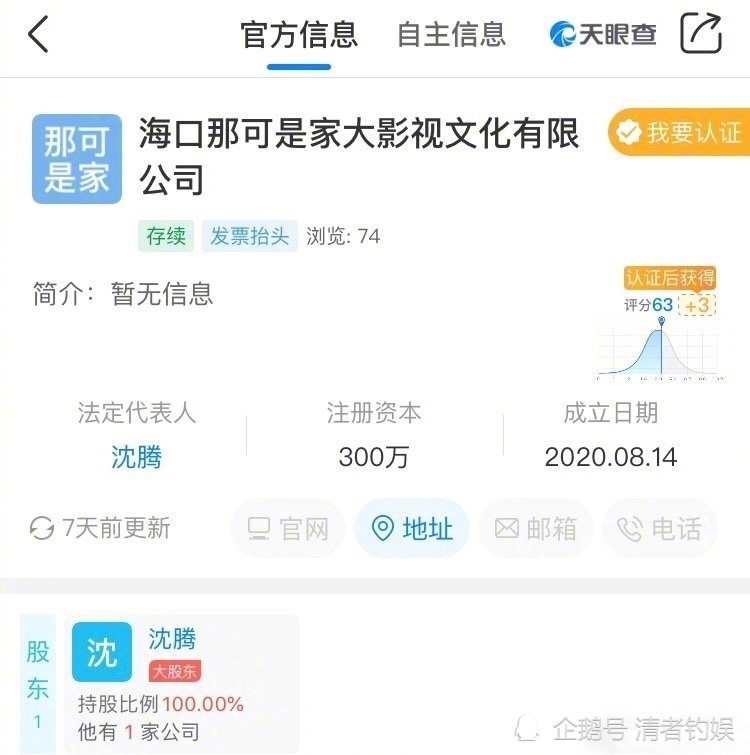Switch to the 自主信息 tab
The width and height of the screenshot is (750, 755).
(451, 34)
